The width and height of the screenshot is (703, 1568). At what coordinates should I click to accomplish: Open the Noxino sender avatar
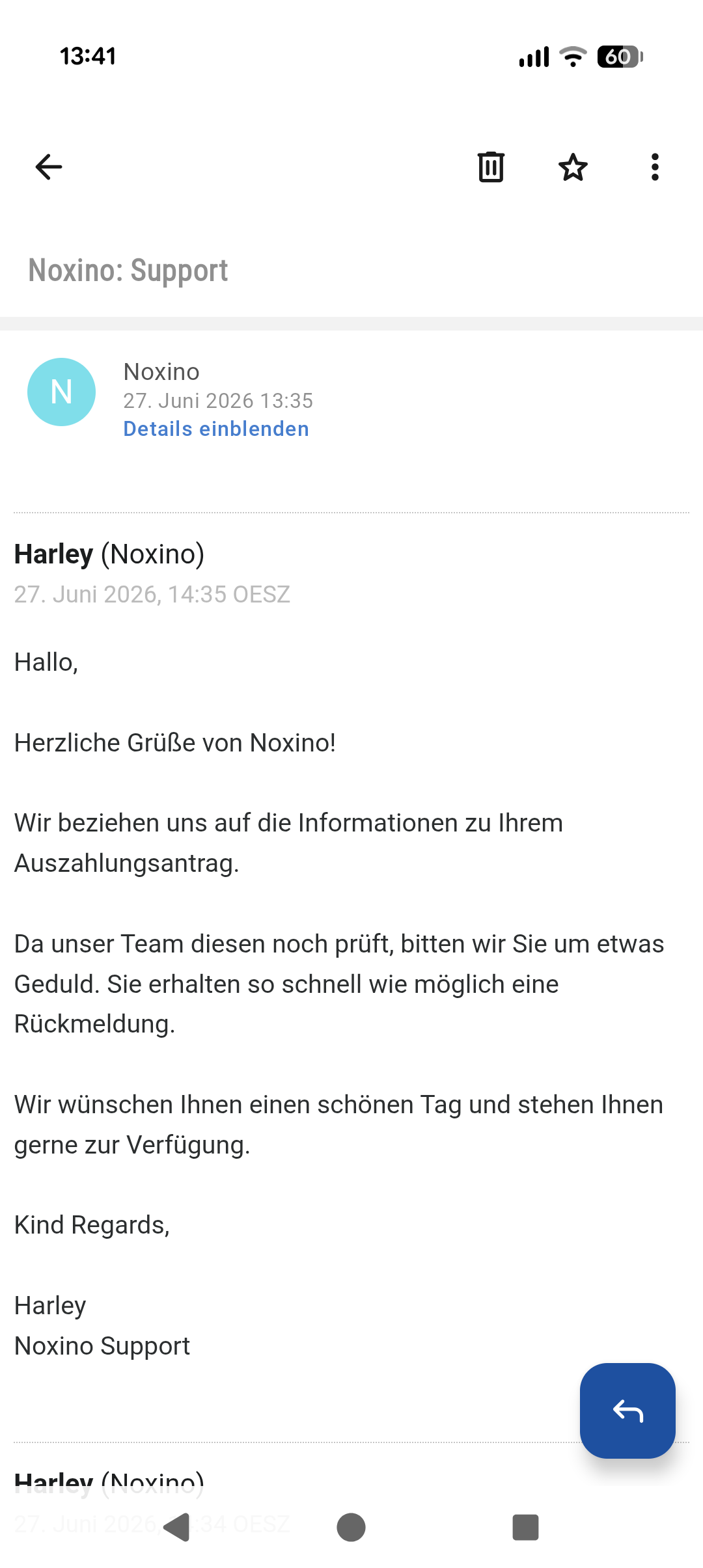tap(61, 392)
